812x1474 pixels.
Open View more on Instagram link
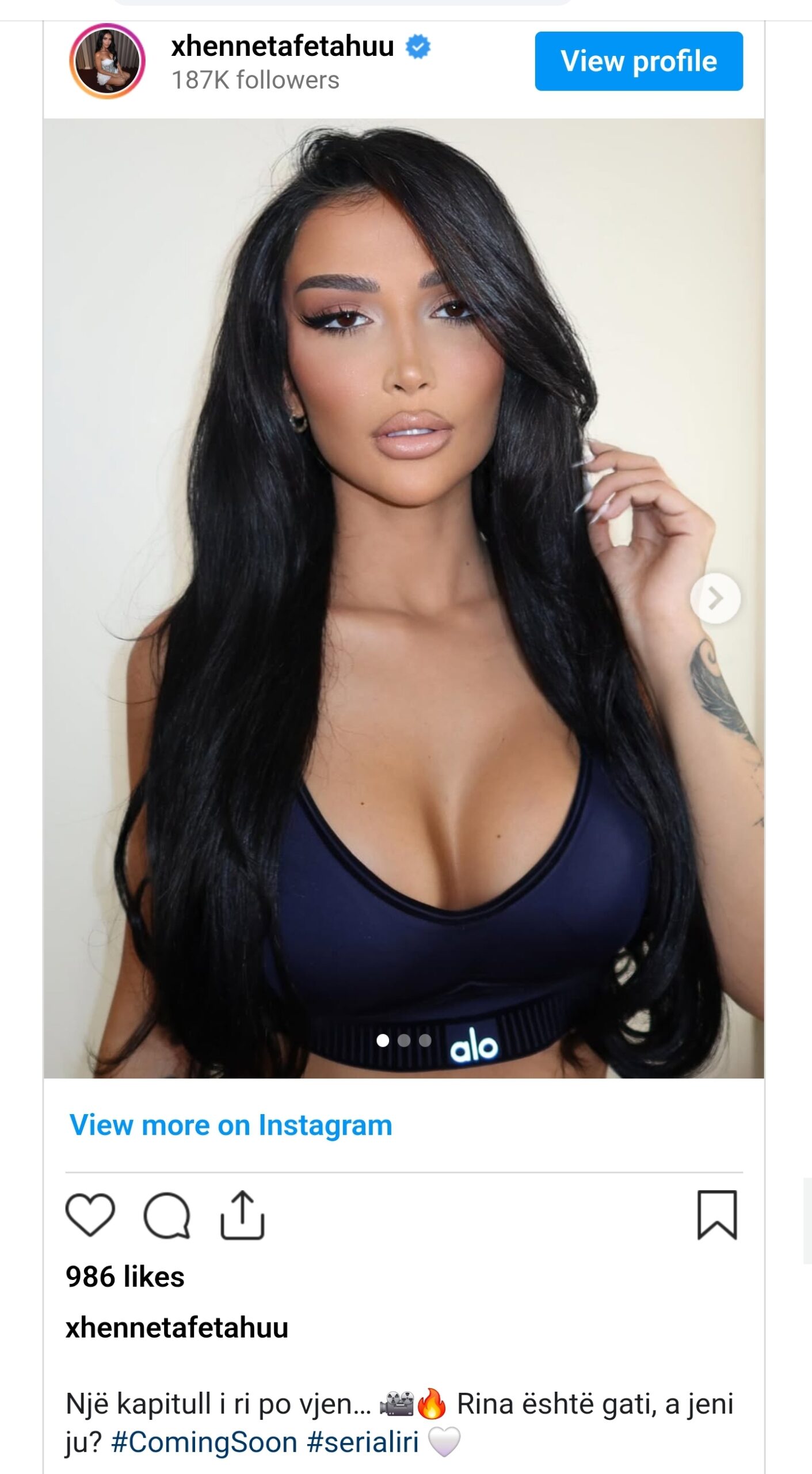(231, 1125)
